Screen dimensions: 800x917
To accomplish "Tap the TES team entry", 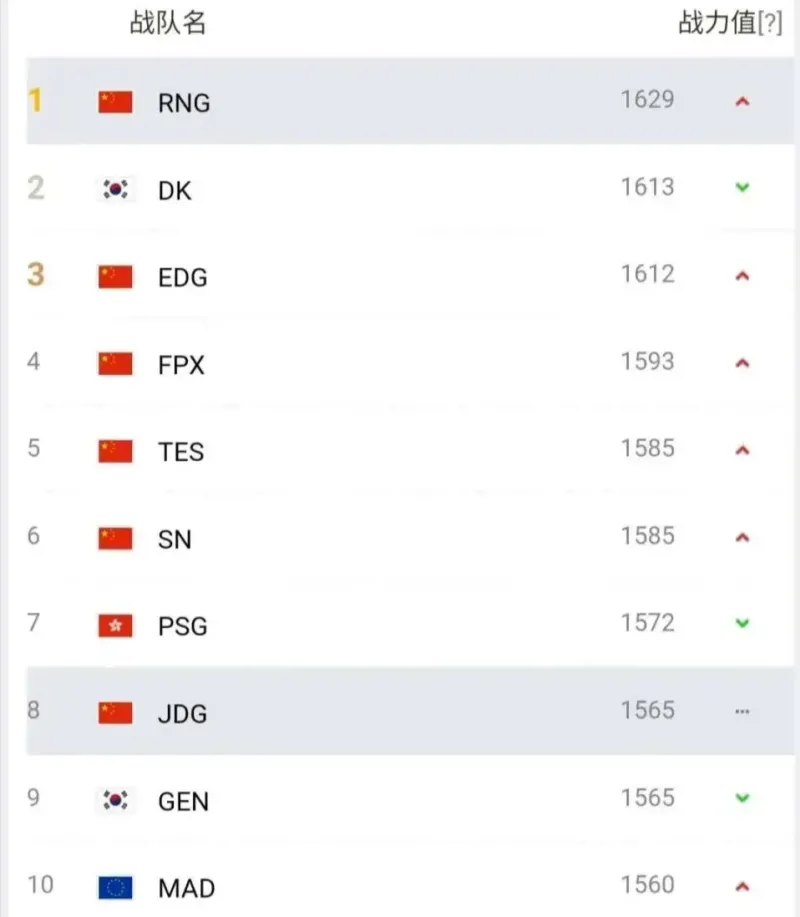I will tap(181, 451).
